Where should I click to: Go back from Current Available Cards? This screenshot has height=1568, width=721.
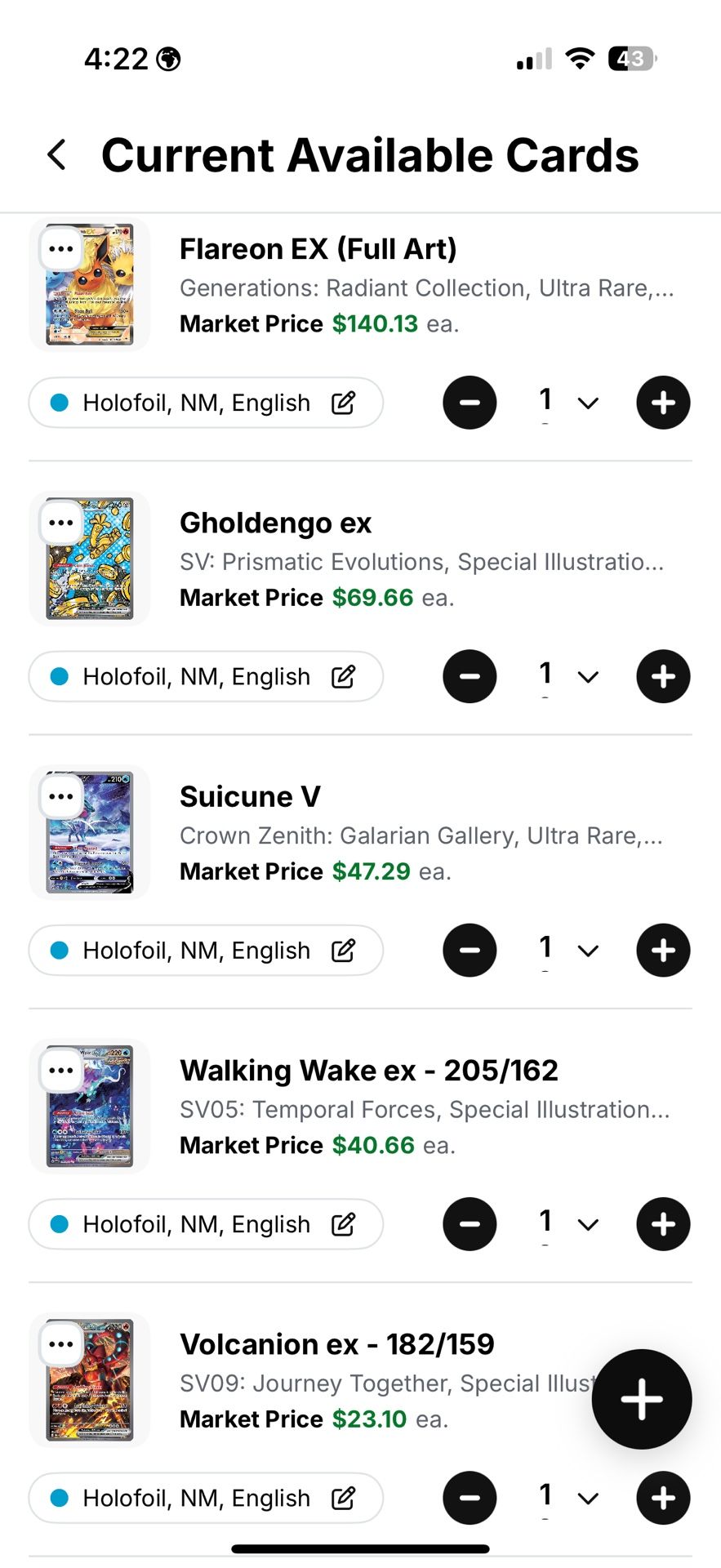(56, 154)
